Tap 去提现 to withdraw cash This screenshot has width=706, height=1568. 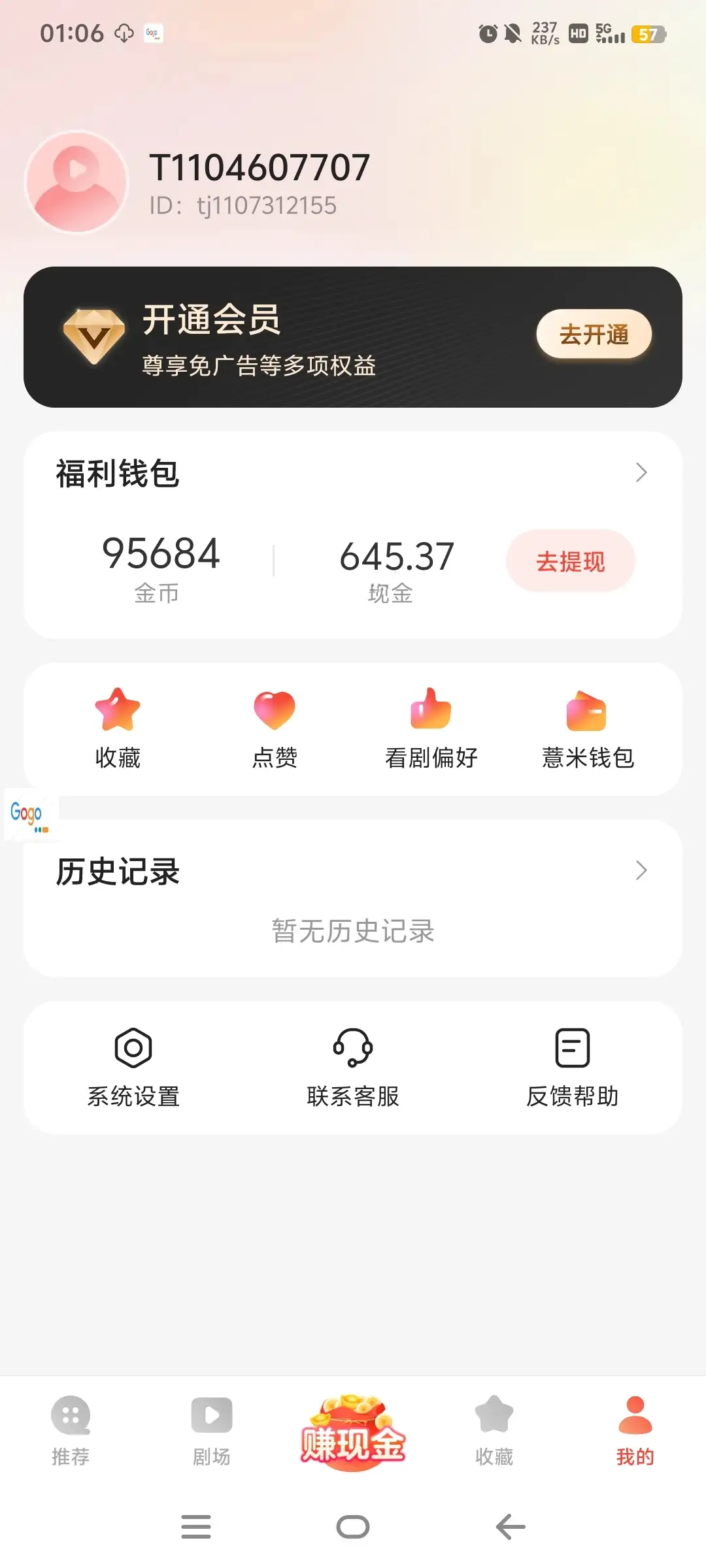point(570,561)
